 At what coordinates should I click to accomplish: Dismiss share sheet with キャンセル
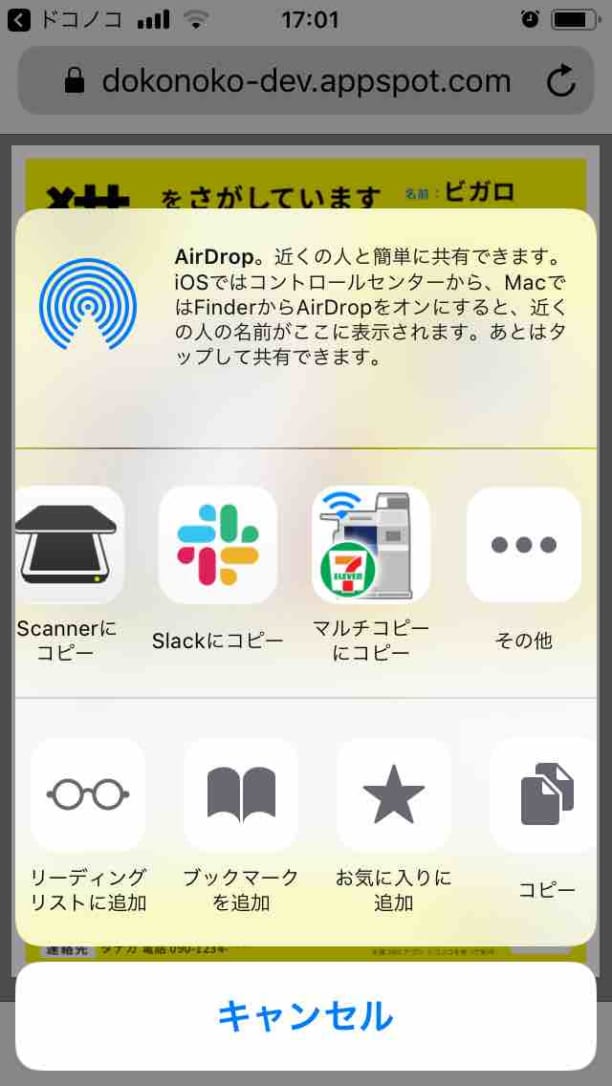(x=306, y=1016)
